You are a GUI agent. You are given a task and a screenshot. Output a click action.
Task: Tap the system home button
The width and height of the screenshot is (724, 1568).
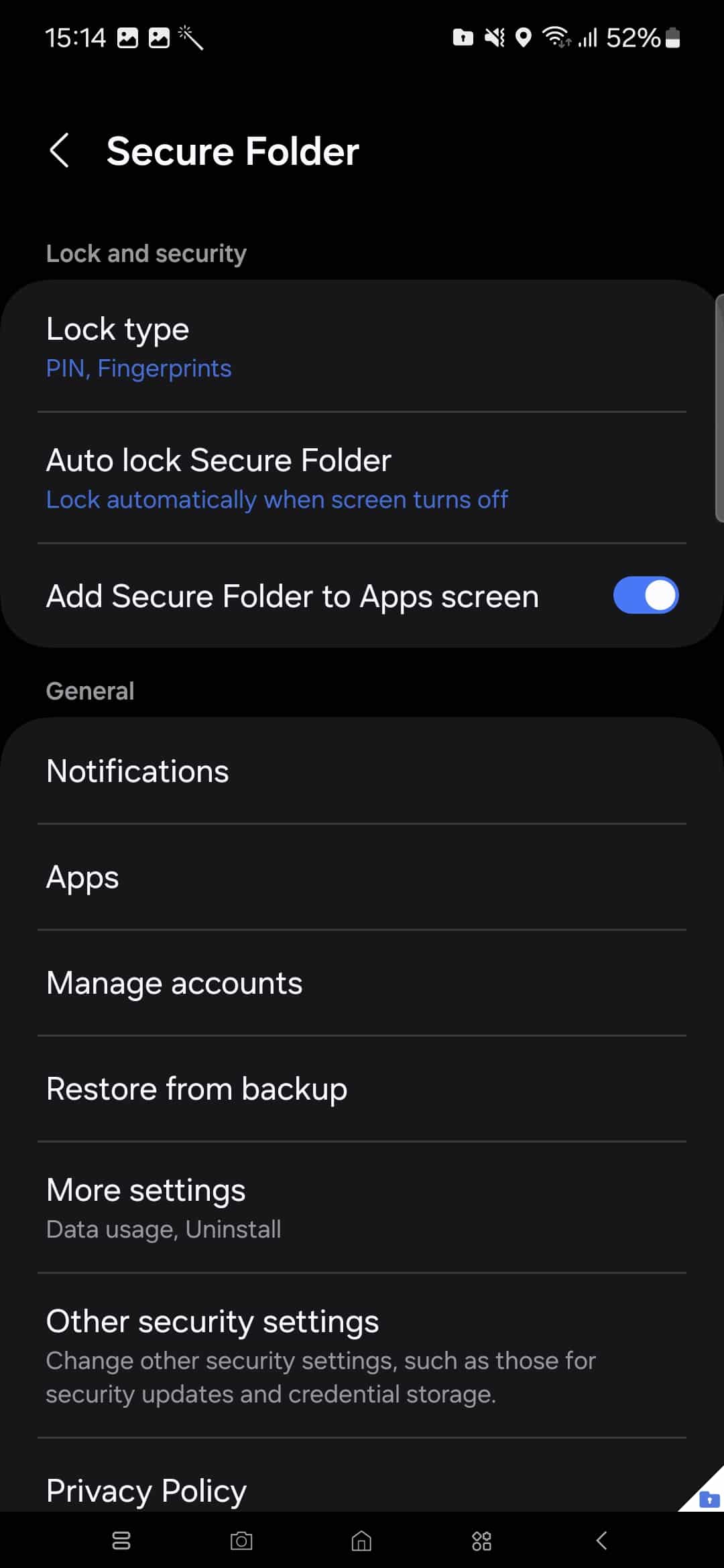(x=361, y=1541)
